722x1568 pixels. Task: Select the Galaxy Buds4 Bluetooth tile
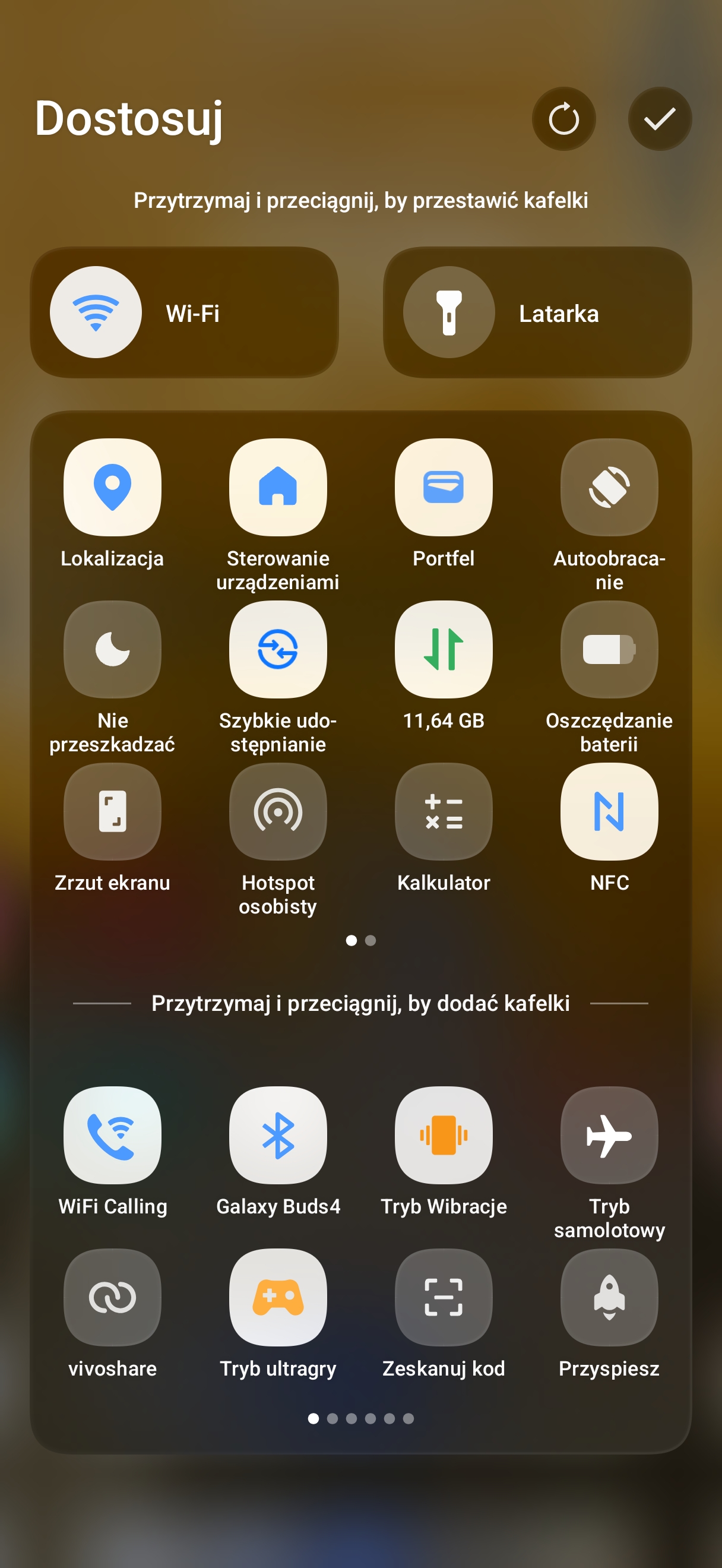coord(278,1135)
